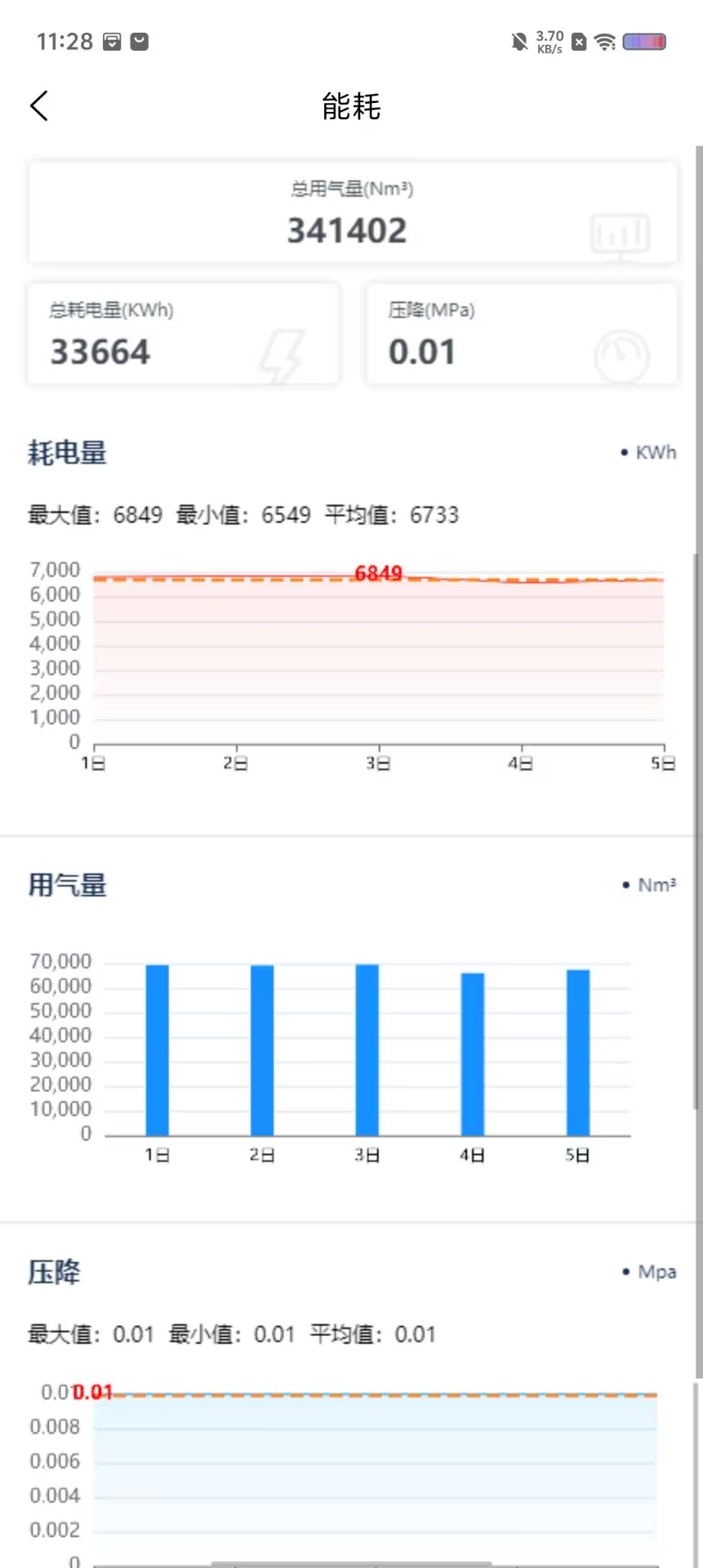Toggle the Mpa legend of 压降 chart
The image size is (703, 1568).
tap(650, 1272)
